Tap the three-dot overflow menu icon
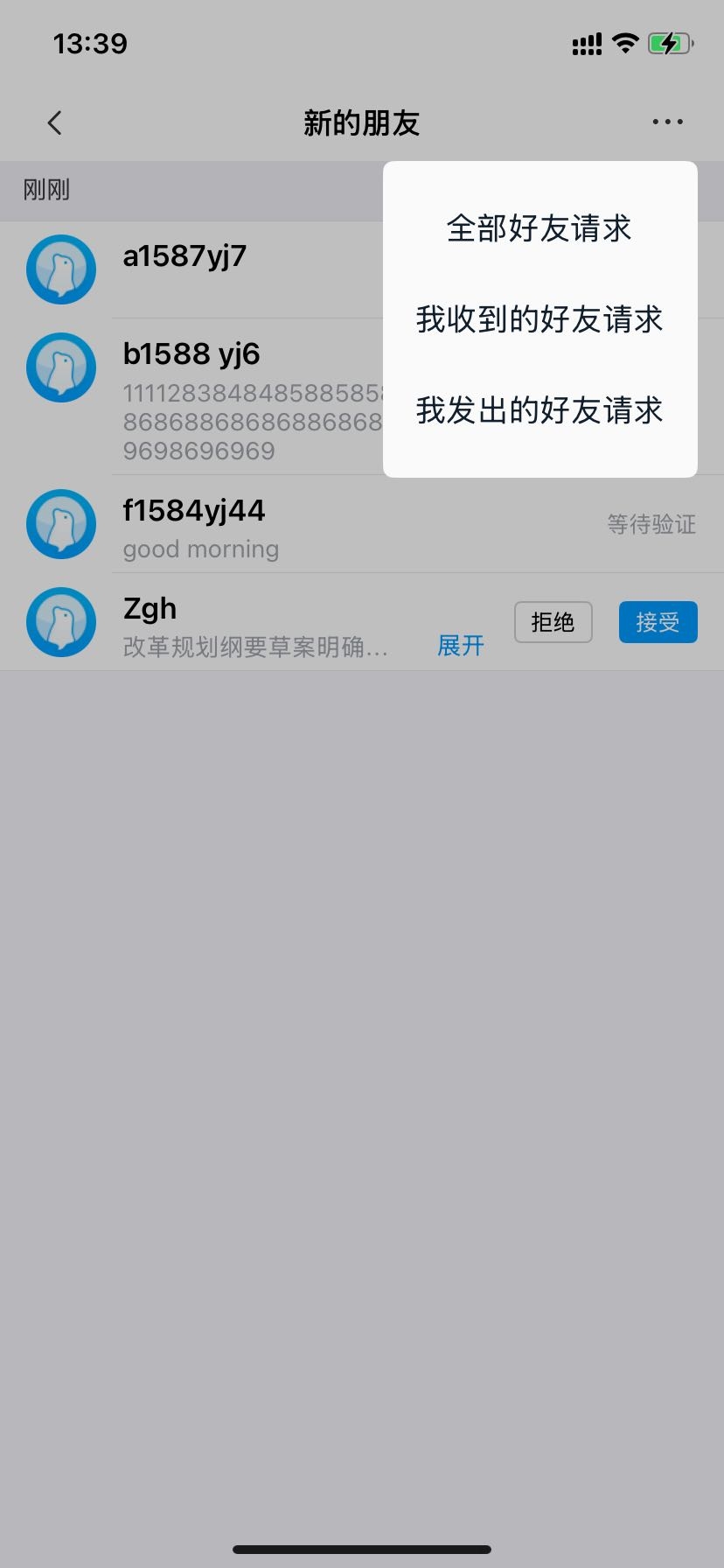Viewport: 724px width, 1568px height. pos(667,122)
